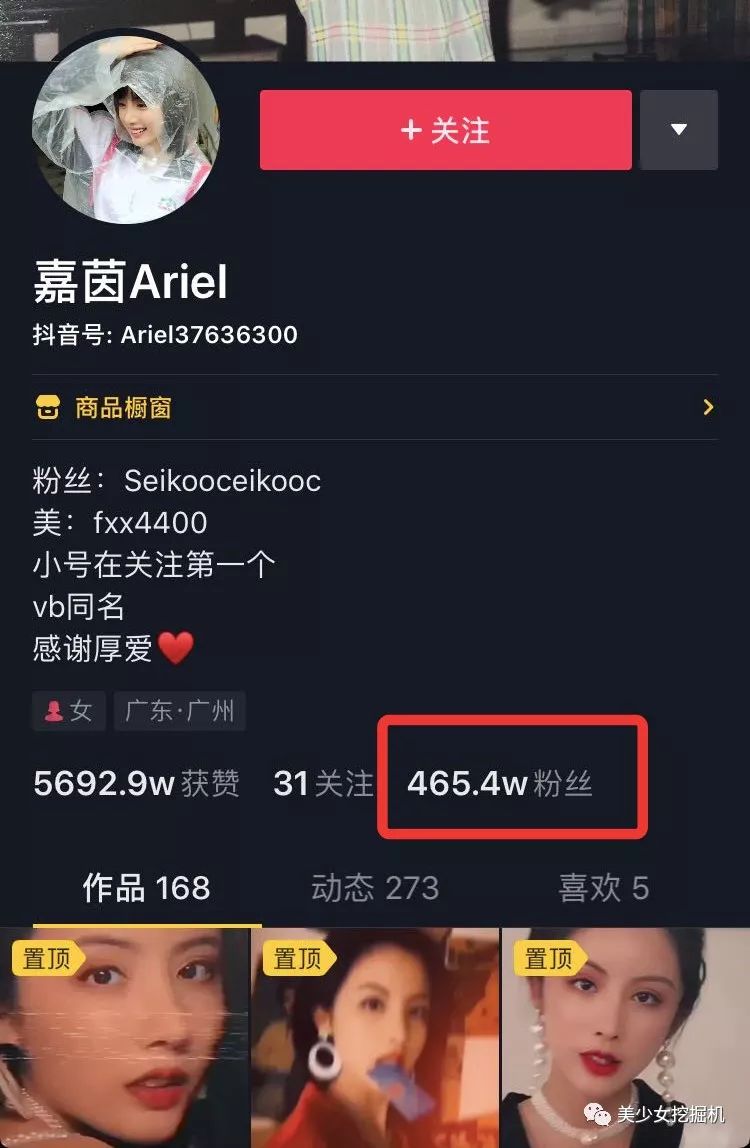Open the 商品橱窗 product showcase
Viewport: 750px width, 1148px height.
tap(375, 407)
